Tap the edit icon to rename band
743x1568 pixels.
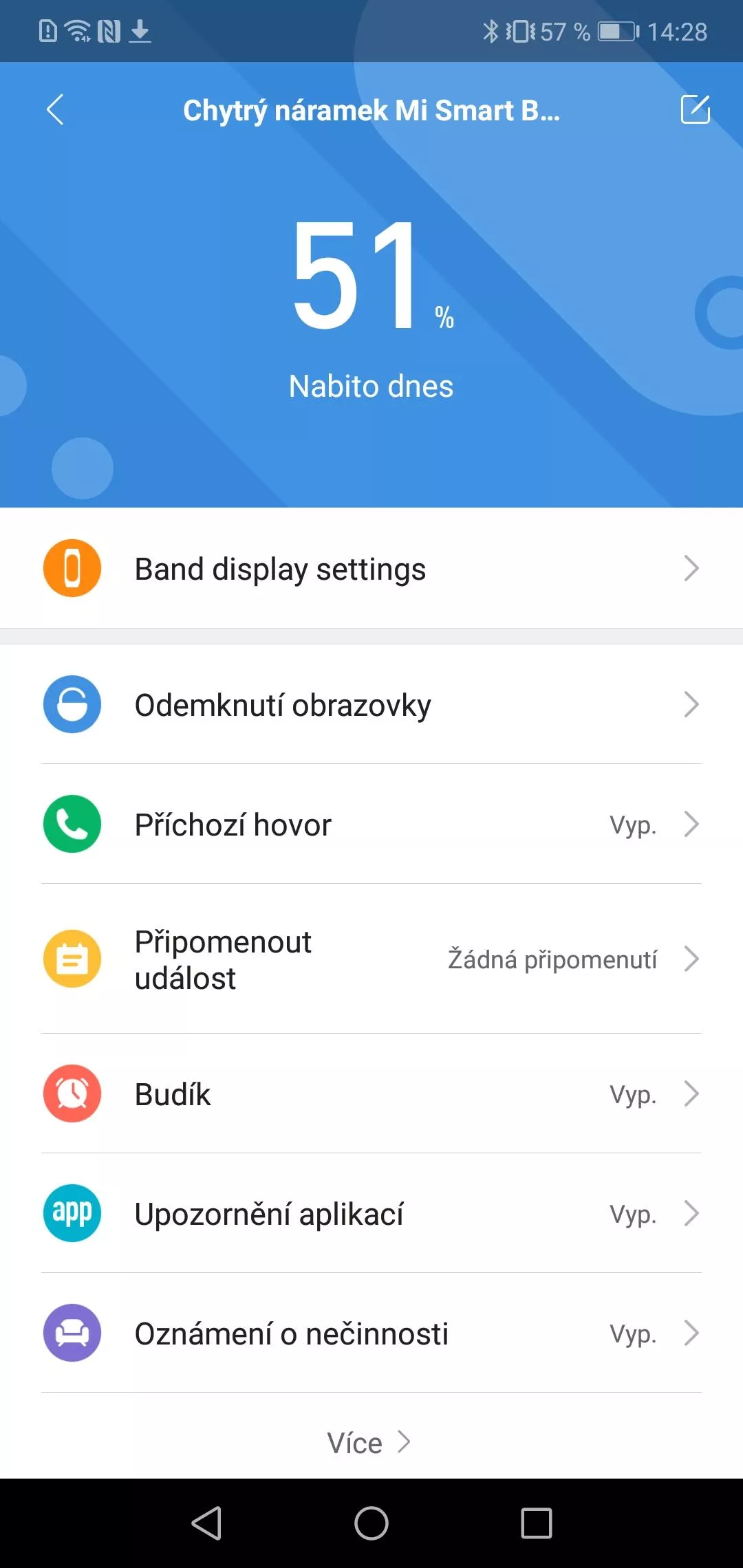point(695,109)
